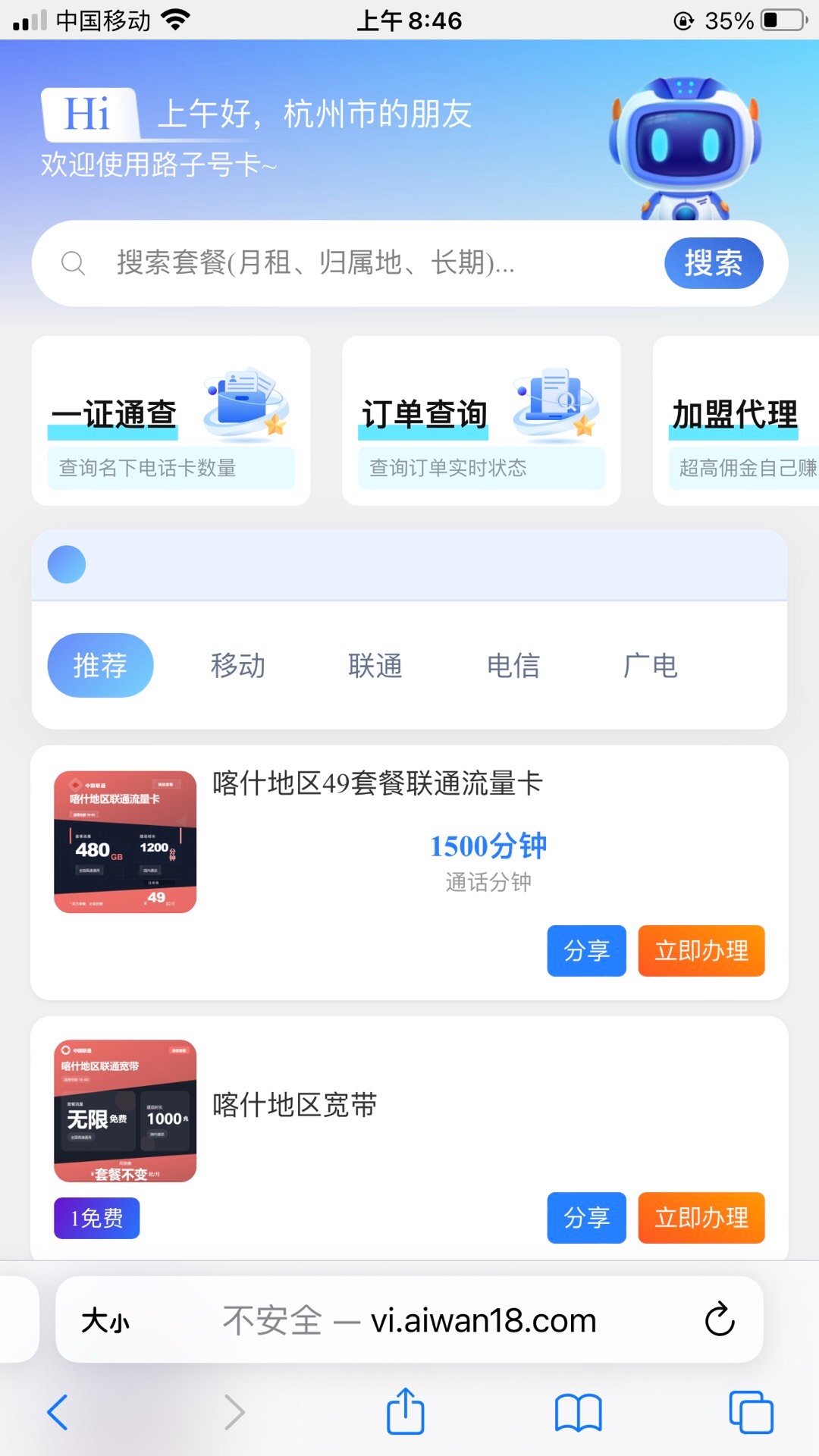Open the 加盟代理 card
This screenshot has width=819, height=1456.
tap(736, 421)
